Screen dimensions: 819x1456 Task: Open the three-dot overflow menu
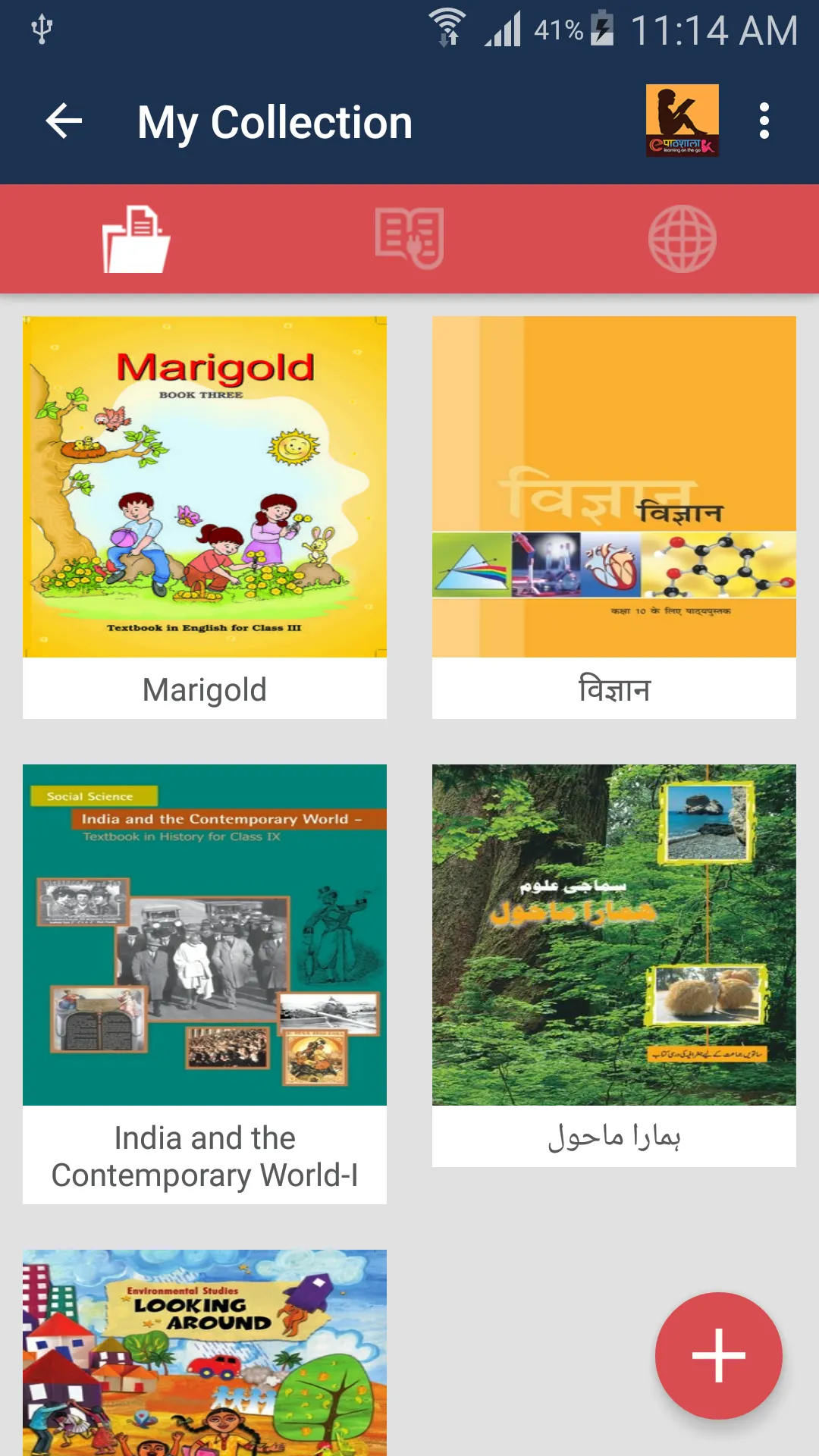pos(764,121)
